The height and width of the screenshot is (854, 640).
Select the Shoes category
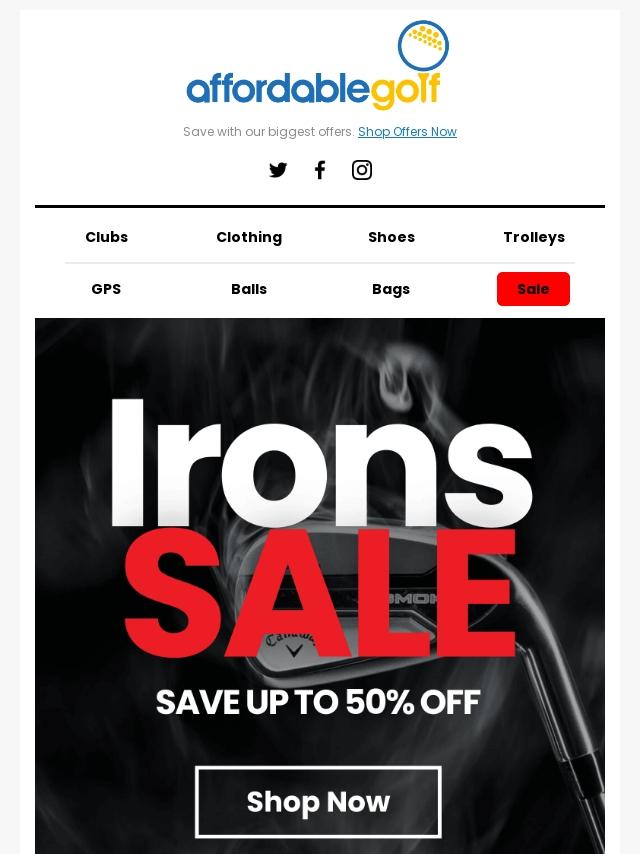391,237
